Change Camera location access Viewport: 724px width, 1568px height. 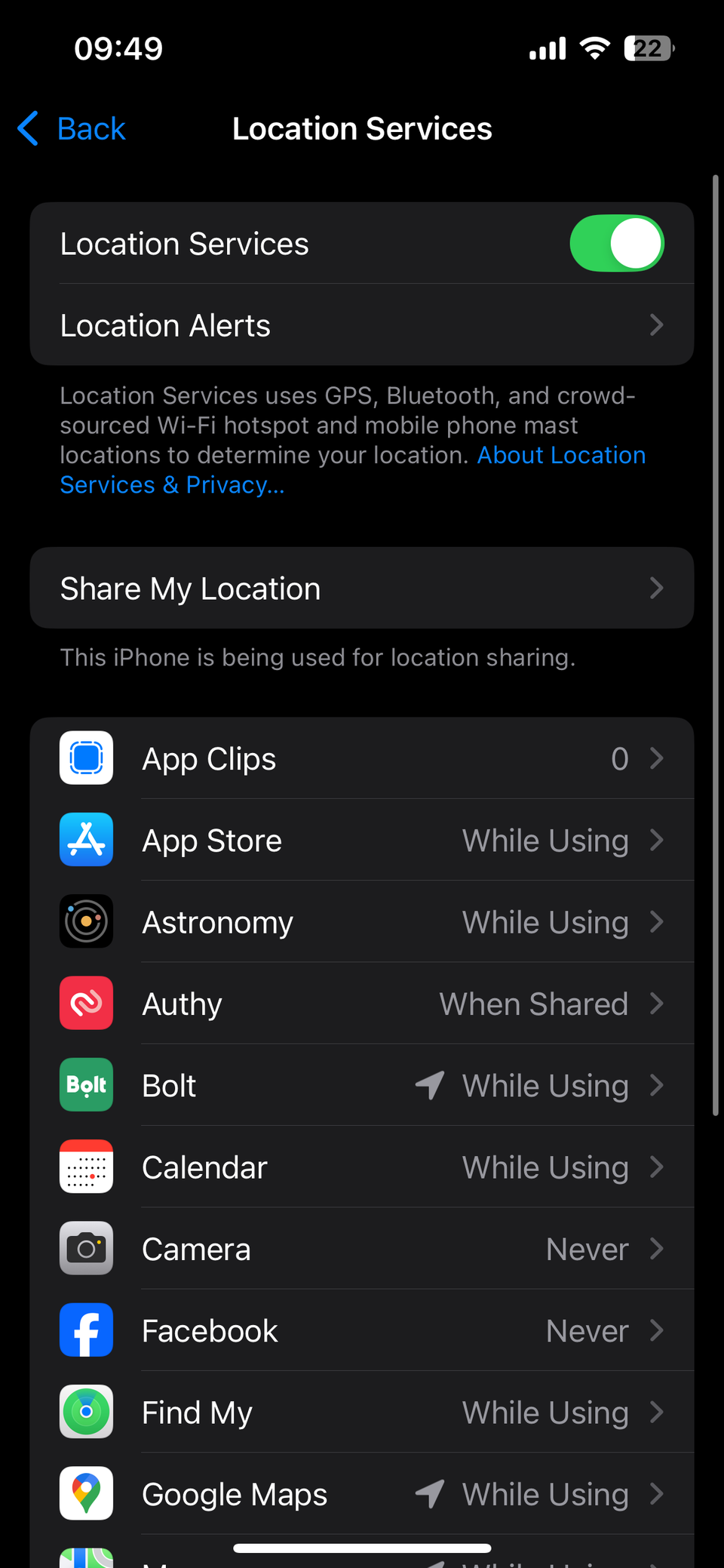click(x=362, y=1250)
